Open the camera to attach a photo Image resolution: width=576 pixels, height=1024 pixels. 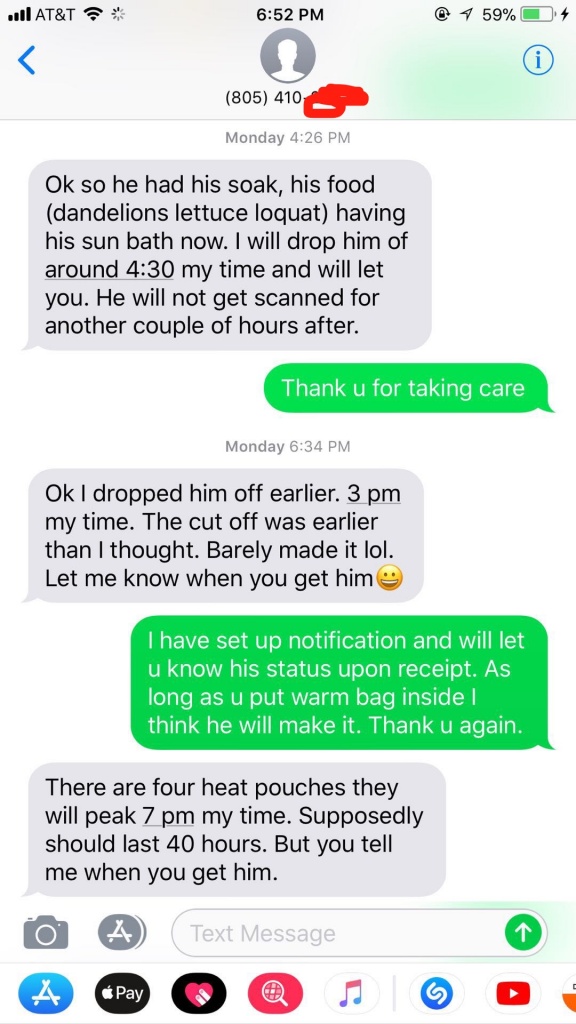pyautogui.click(x=46, y=932)
